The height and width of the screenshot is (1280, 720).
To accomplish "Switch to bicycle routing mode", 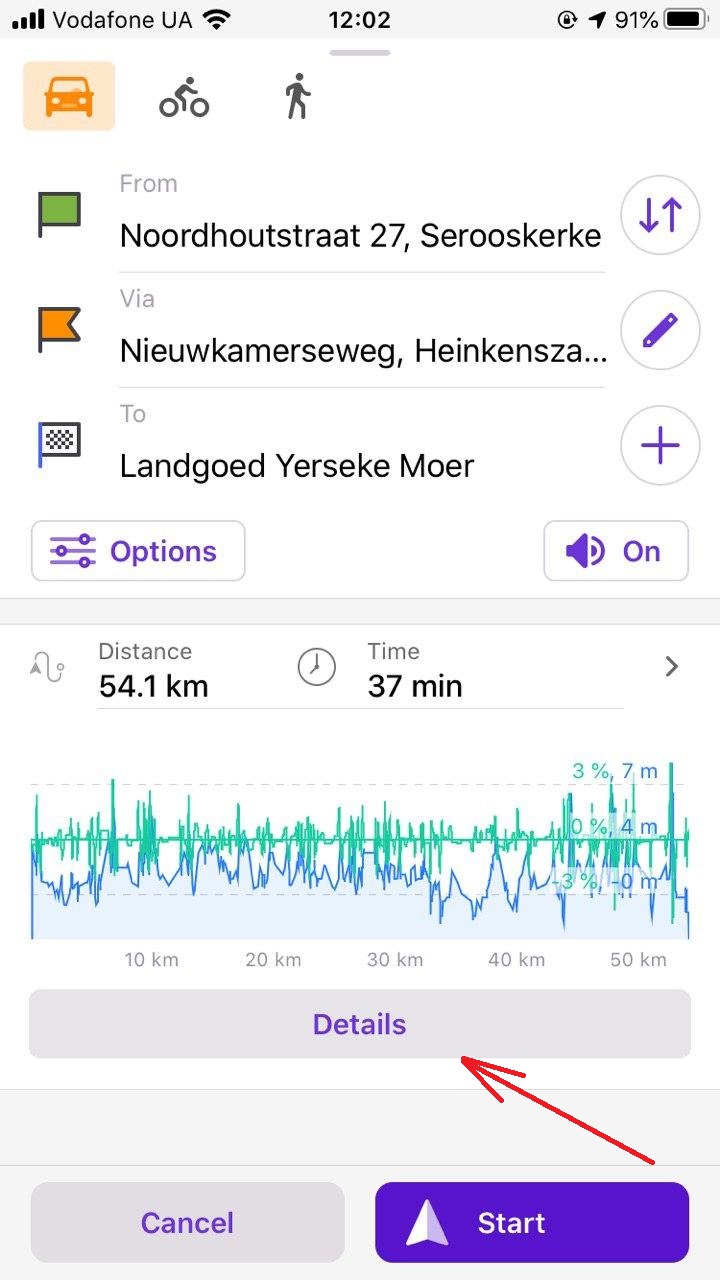I will (x=184, y=98).
